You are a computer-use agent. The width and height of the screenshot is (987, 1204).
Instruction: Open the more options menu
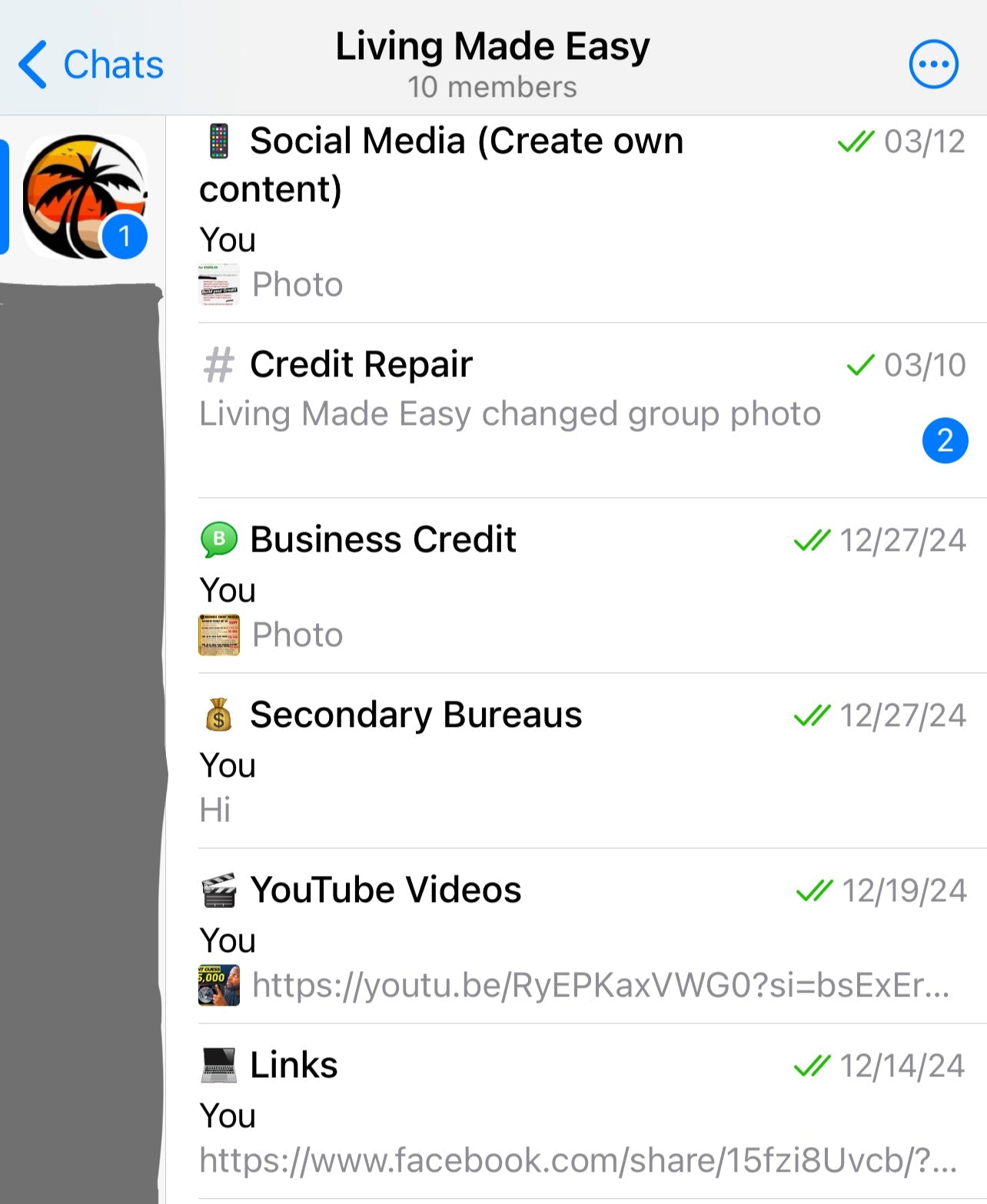[x=933, y=65]
